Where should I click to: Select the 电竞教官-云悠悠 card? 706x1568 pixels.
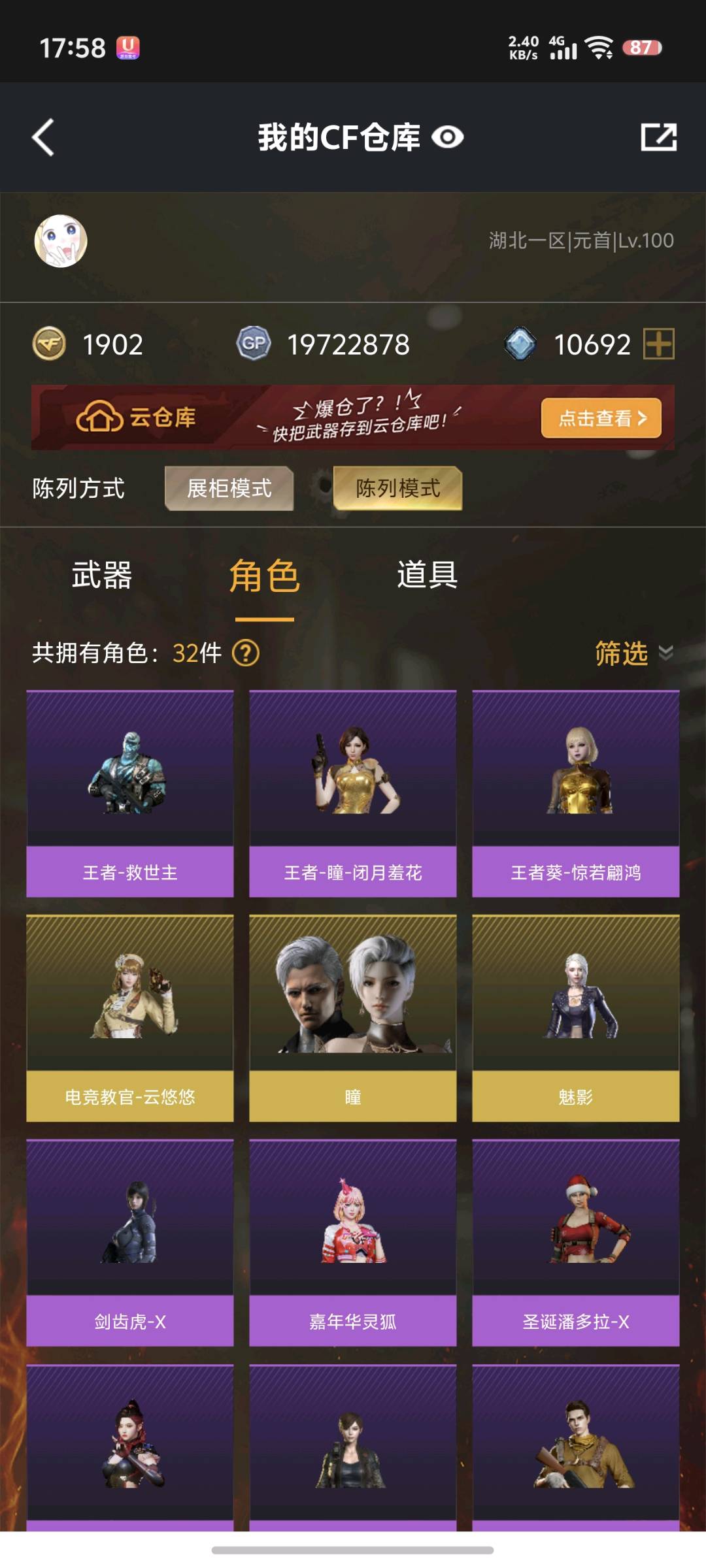click(130, 1019)
